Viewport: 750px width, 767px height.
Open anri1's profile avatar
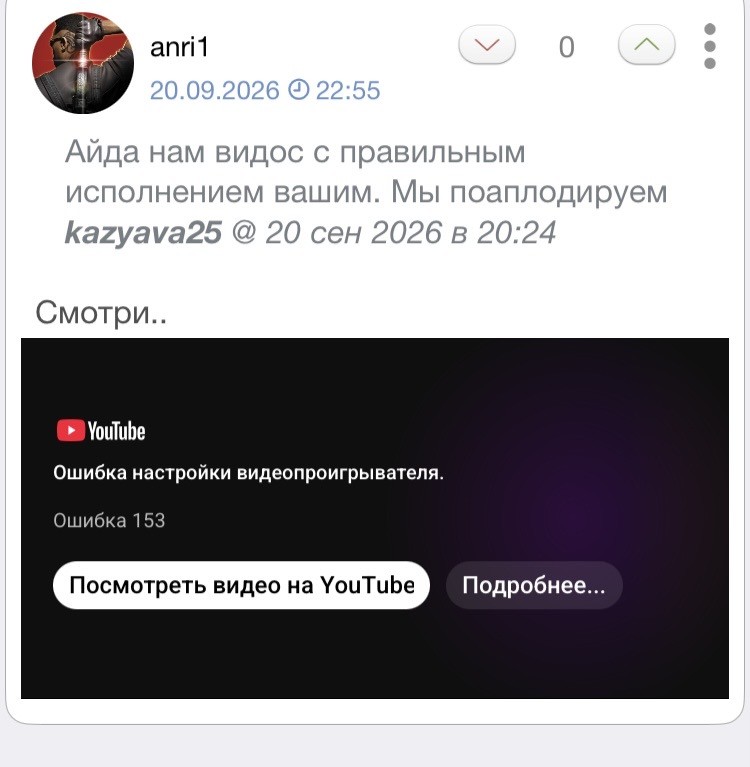tap(83, 63)
